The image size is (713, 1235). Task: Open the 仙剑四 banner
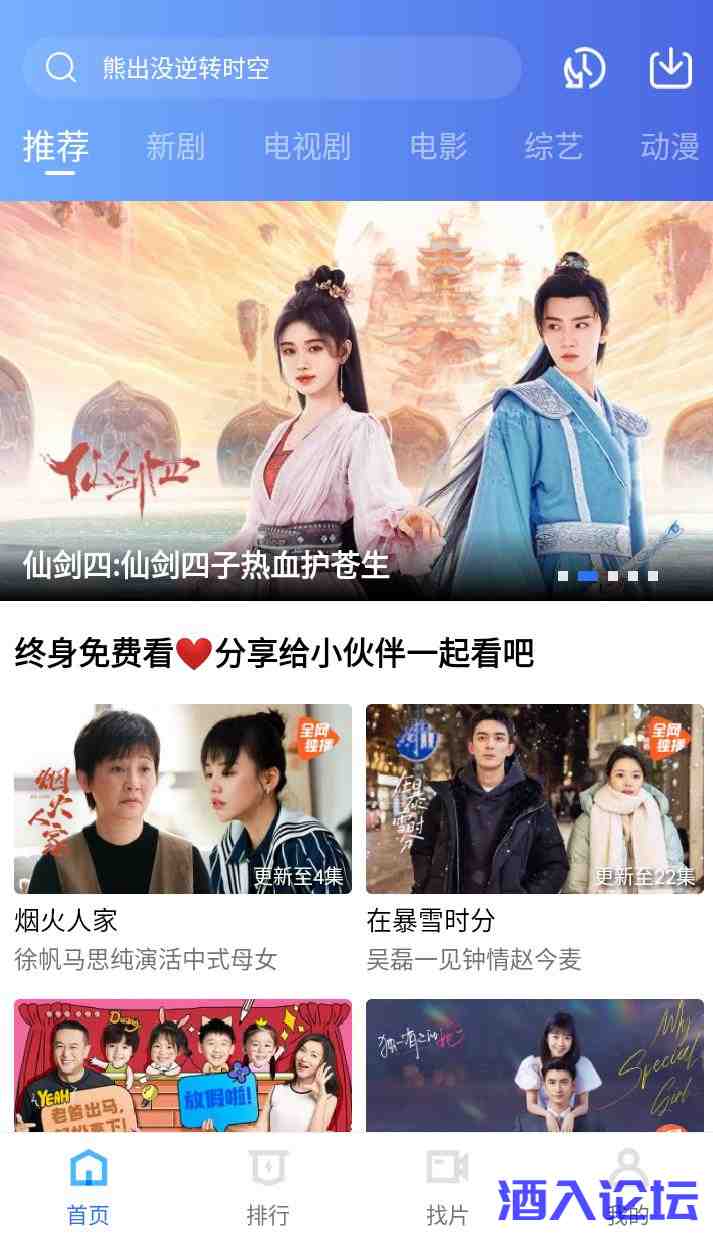(x=356, y=400)
